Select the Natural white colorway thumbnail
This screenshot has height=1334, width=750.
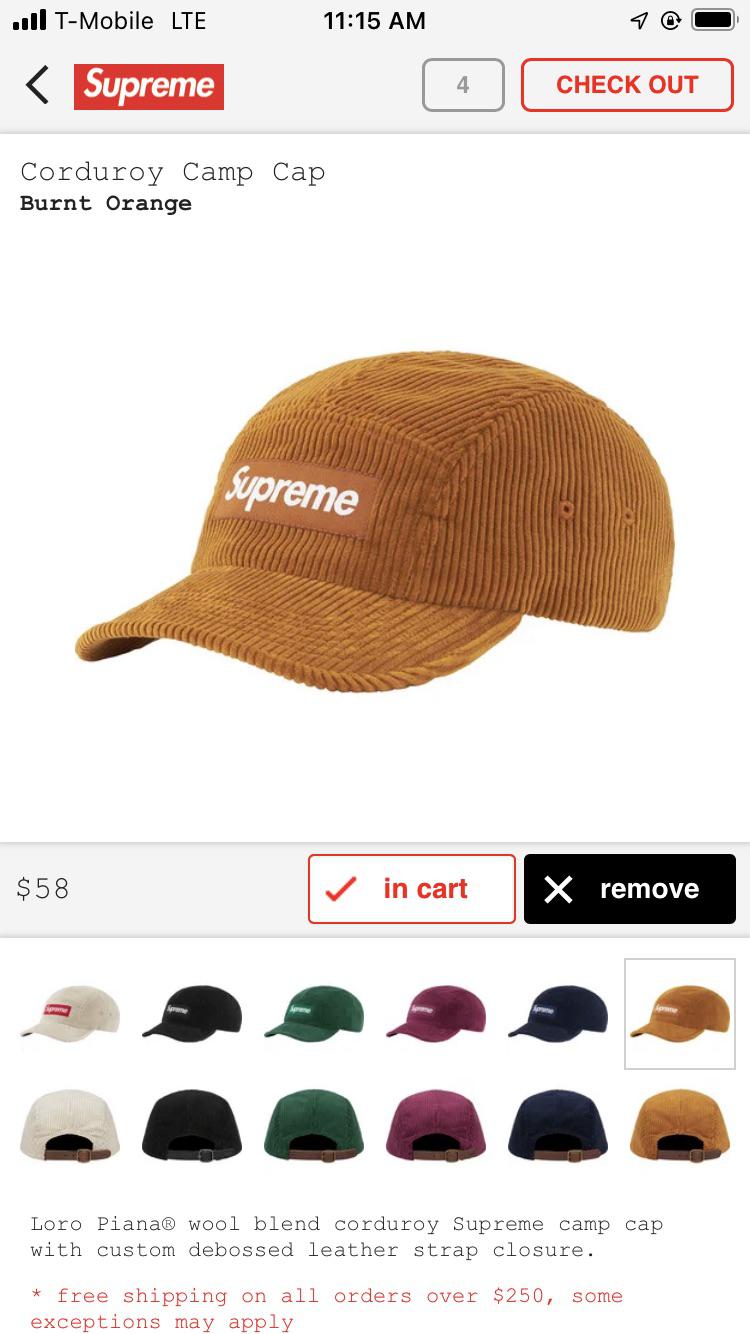point(70,1013)
